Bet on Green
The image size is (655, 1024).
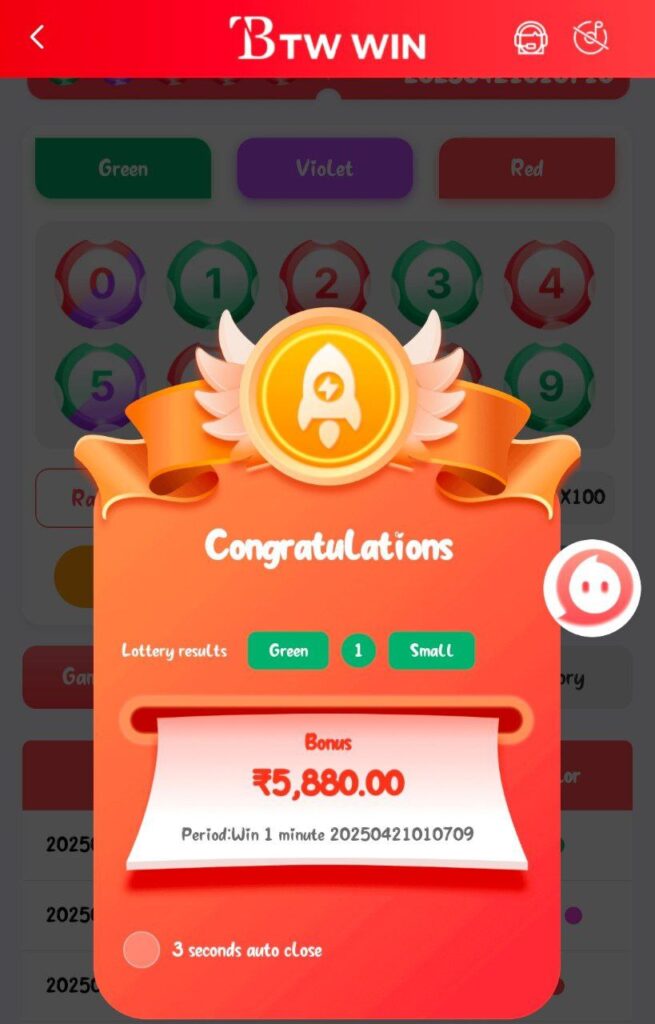click(x=123, y=168)
